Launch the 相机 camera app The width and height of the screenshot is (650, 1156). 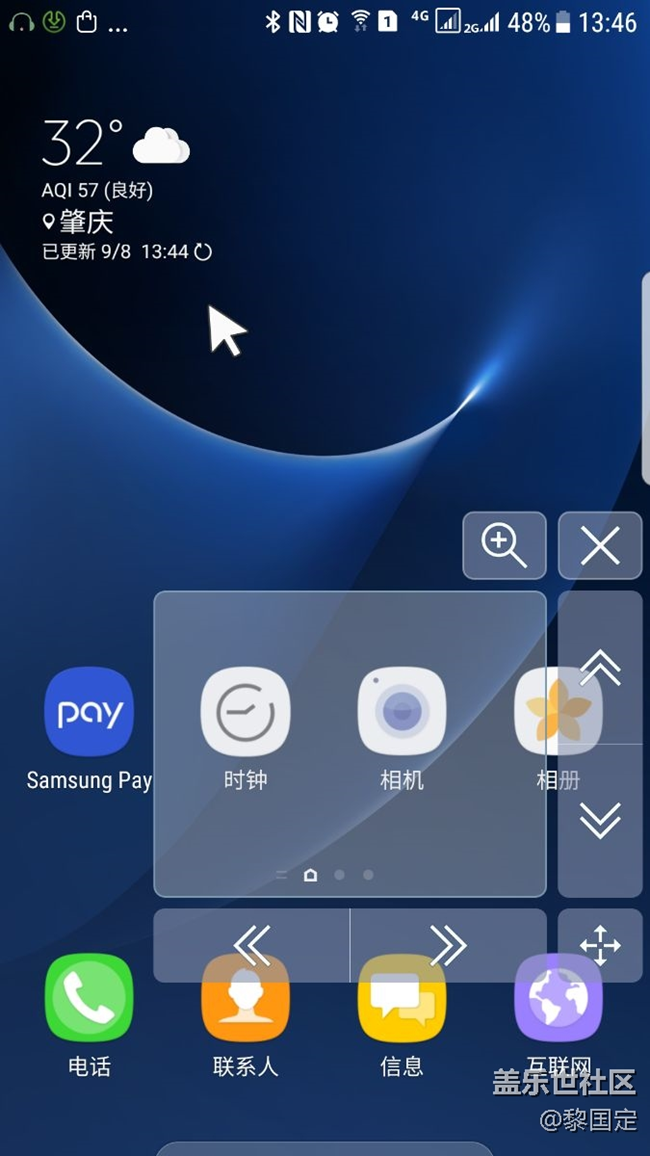click(x=401, y=712)
